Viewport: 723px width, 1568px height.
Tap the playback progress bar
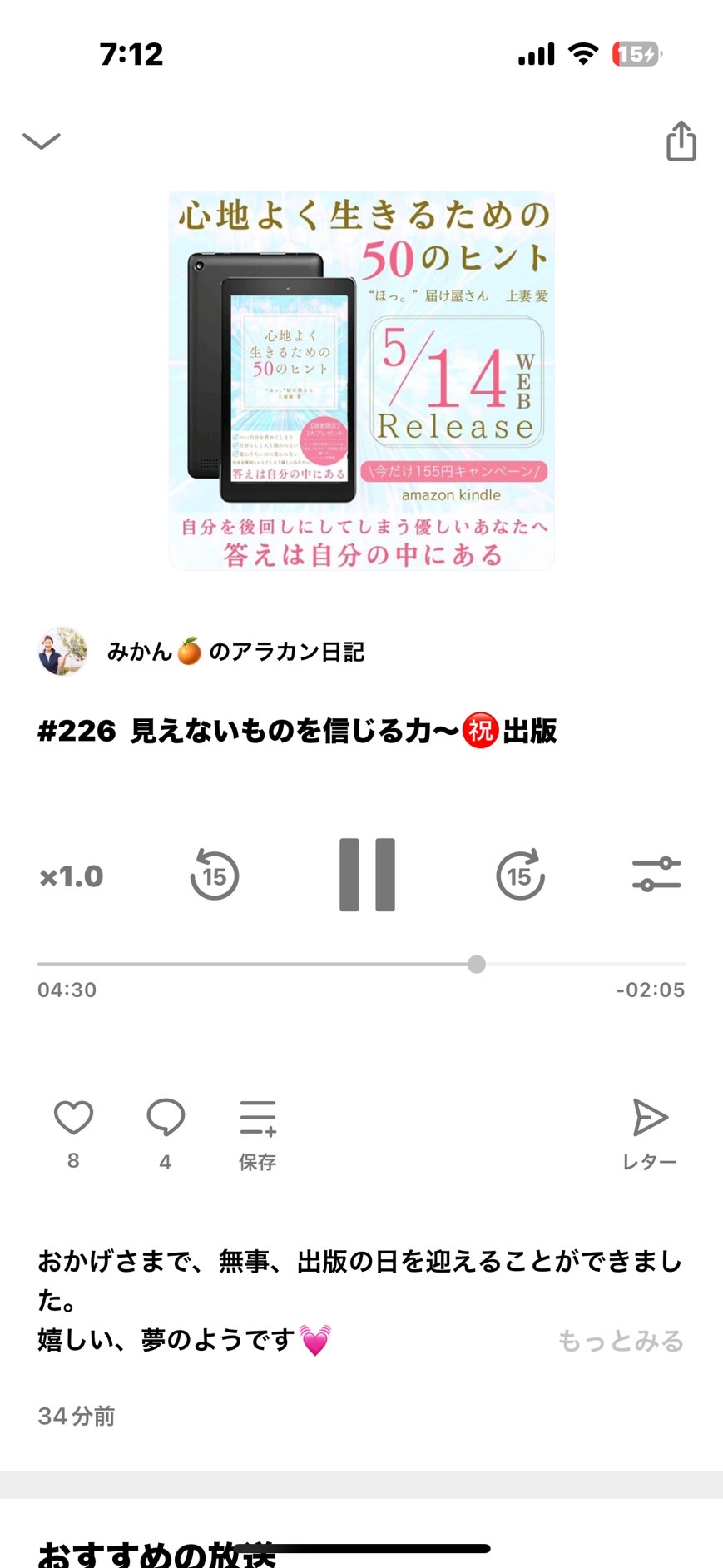coord(361,964)
